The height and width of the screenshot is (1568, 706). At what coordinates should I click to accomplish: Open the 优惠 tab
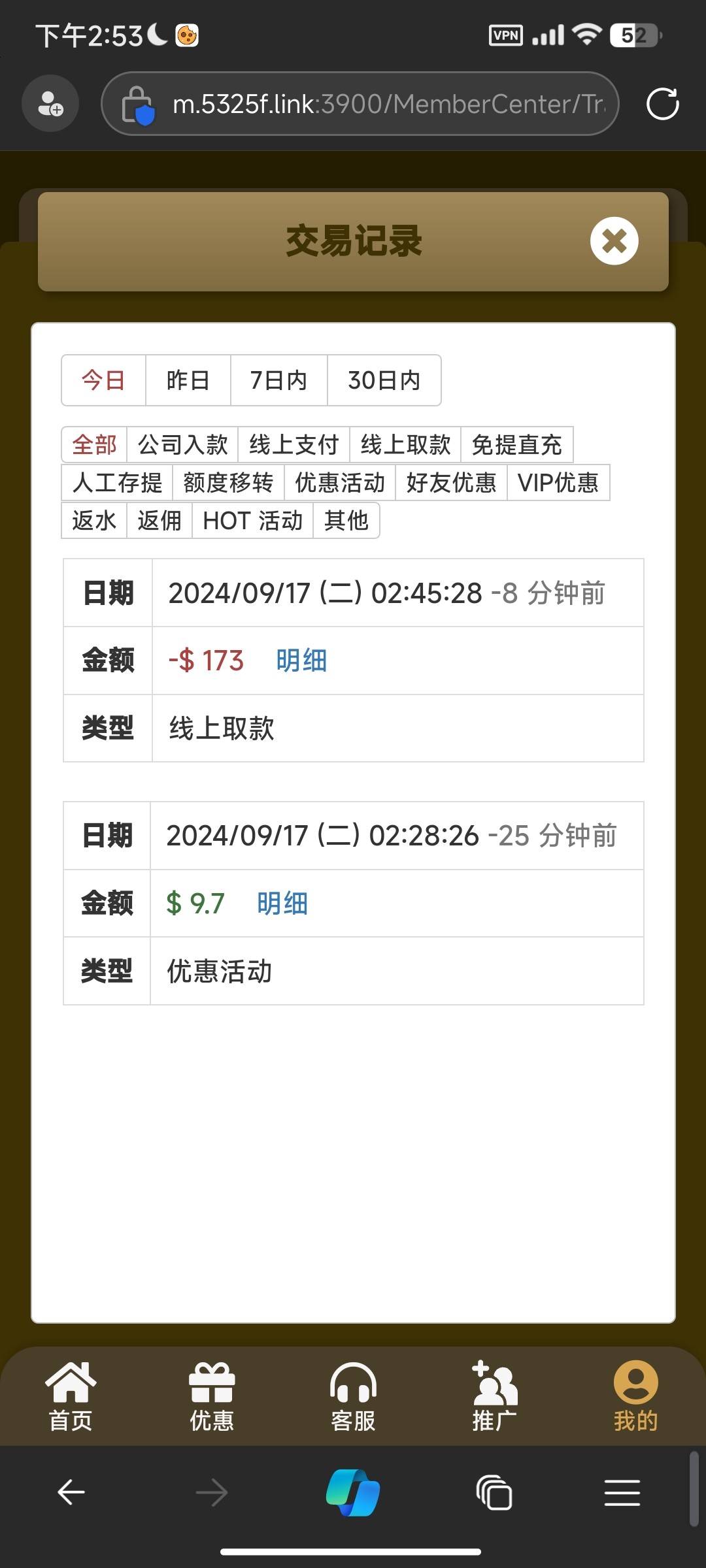[x=212, y=1396]
